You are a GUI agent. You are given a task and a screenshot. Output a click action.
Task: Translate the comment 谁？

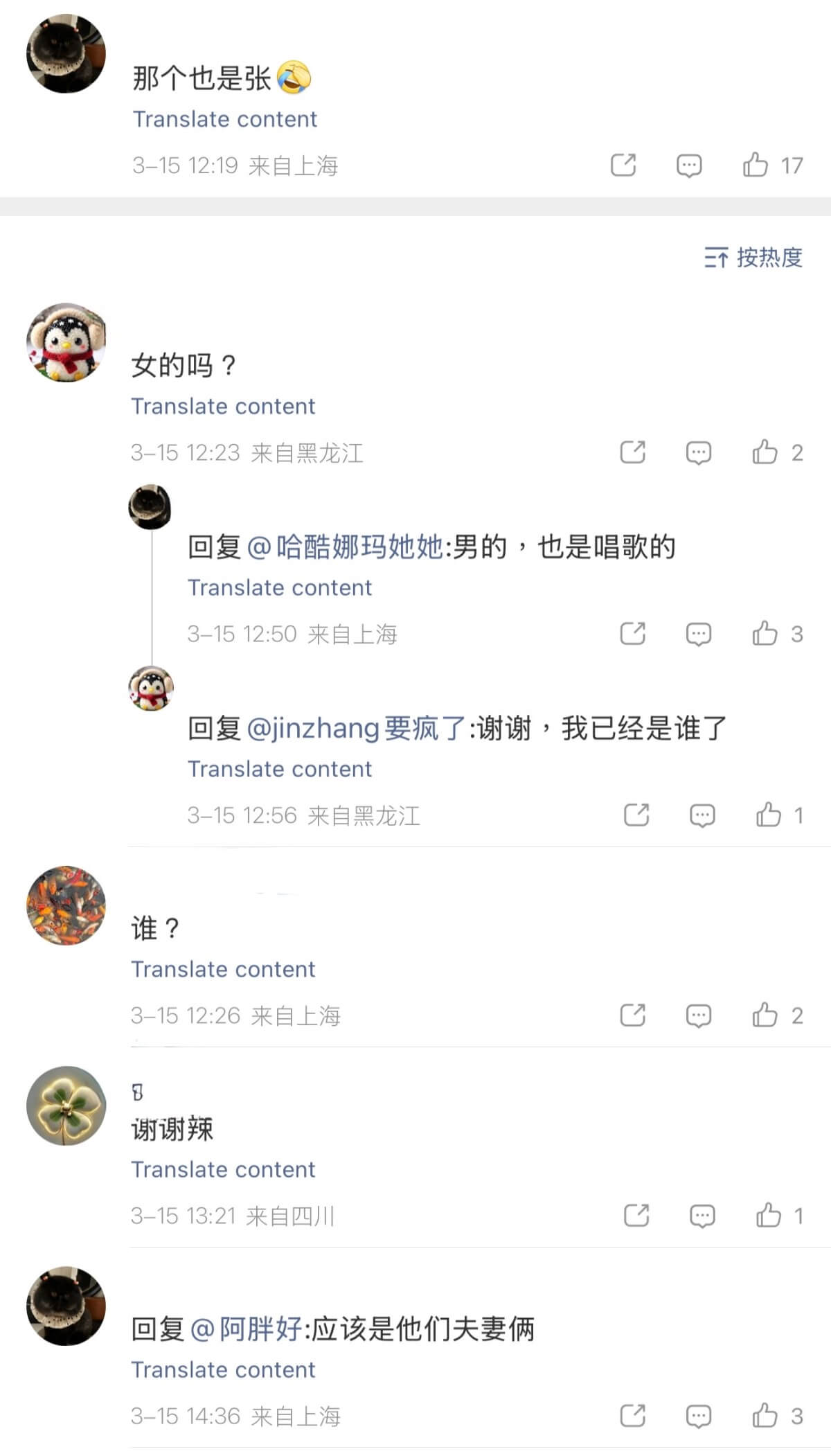coord(223,969)
